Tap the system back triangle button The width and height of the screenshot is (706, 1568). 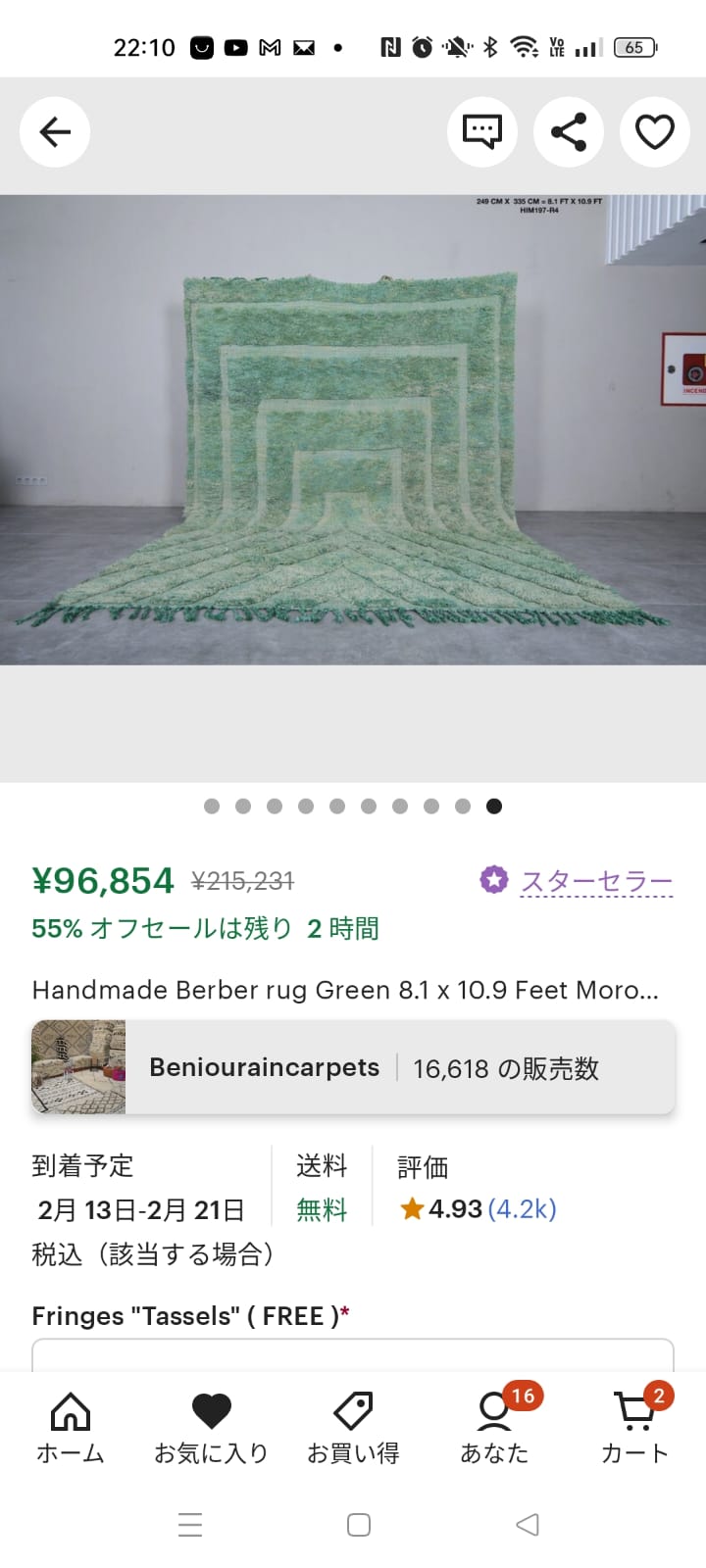pos(528,1525)
